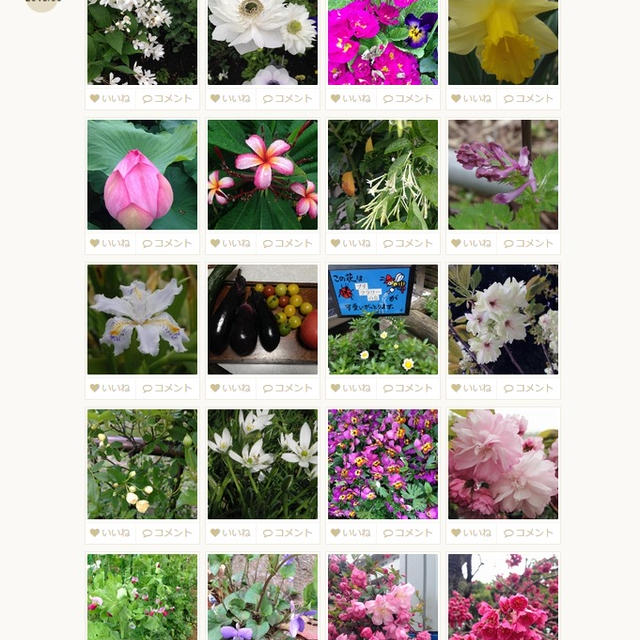Like the pink lotus bud photo
The image size is (640, 640).
pyautogui.click(x=110, y=243)
